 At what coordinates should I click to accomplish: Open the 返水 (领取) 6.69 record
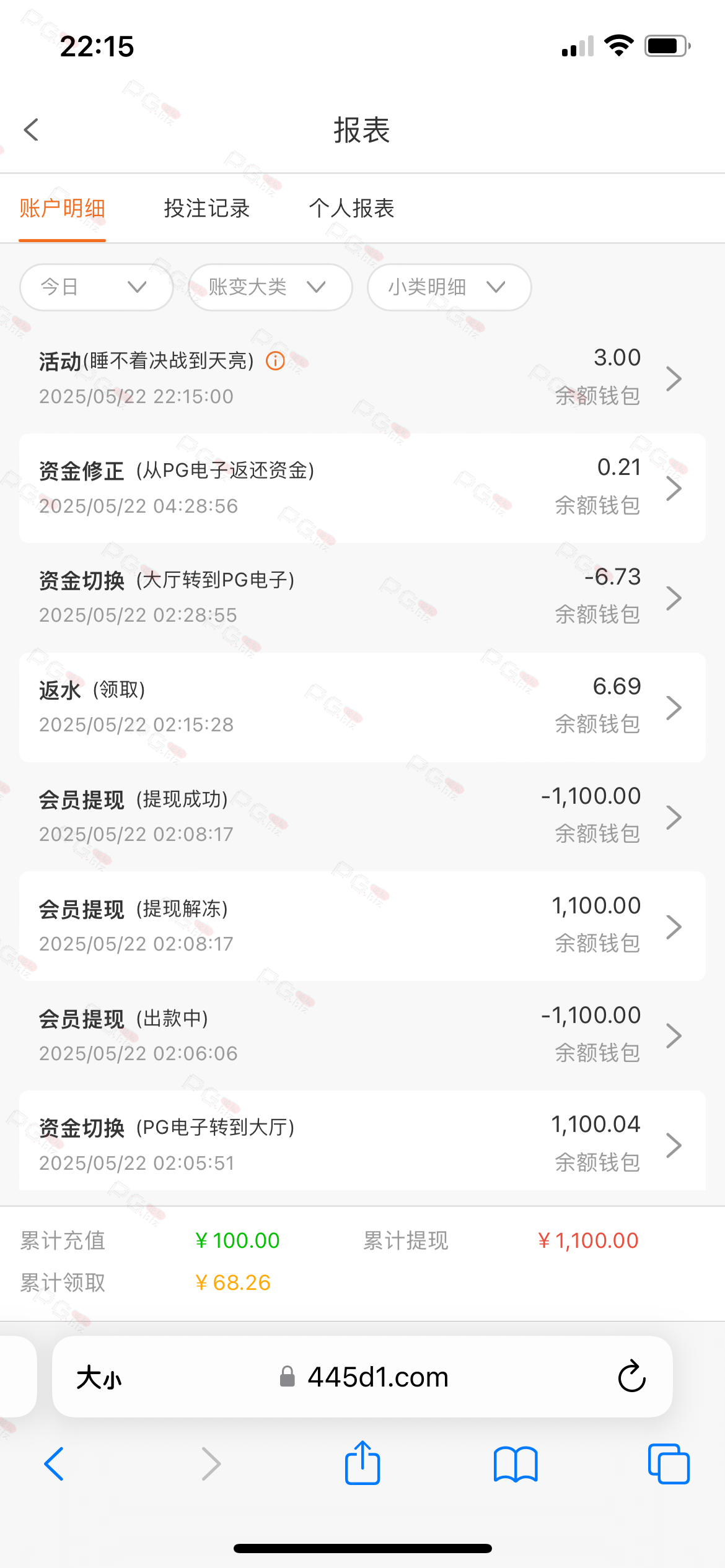(362, 707)
